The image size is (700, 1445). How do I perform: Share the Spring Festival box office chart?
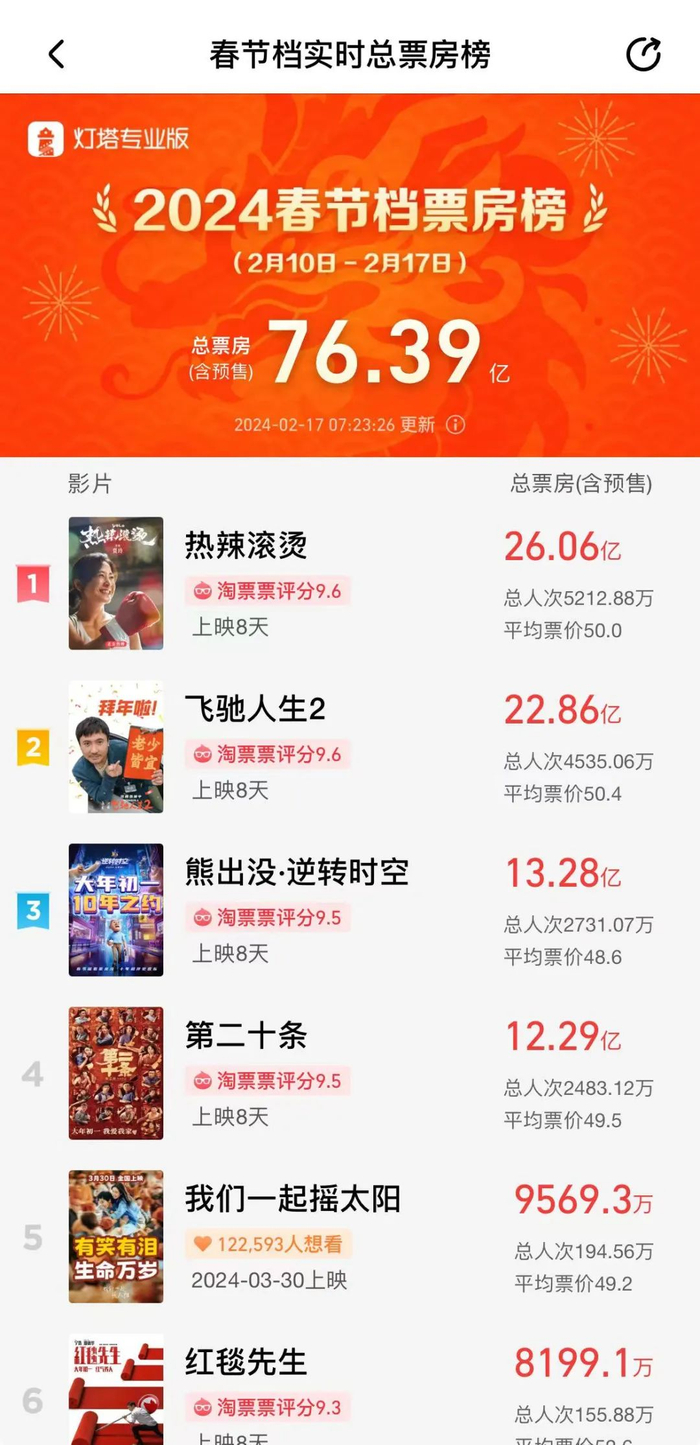click(x=643, y=54)
